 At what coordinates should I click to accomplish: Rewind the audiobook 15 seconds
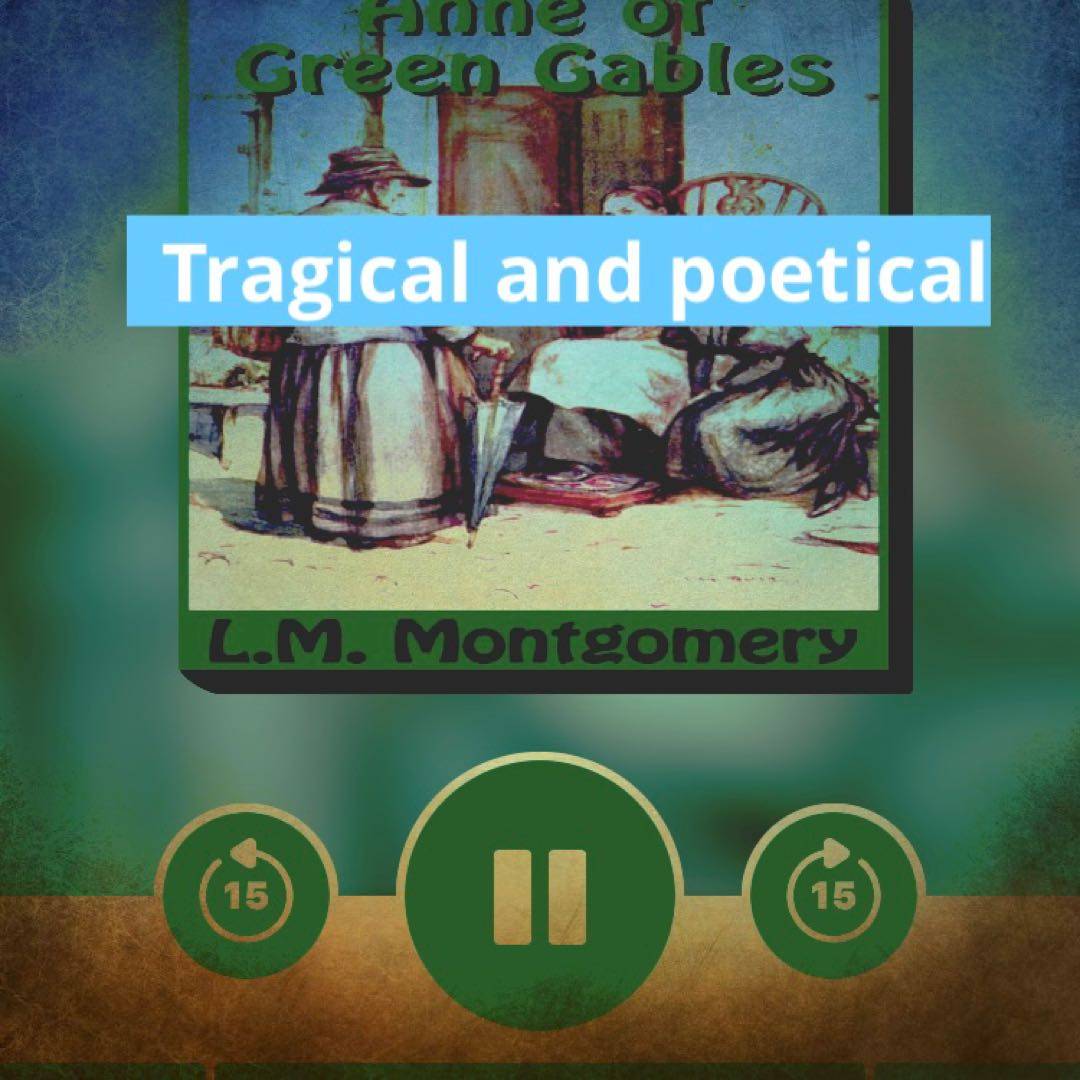[246, 893]
